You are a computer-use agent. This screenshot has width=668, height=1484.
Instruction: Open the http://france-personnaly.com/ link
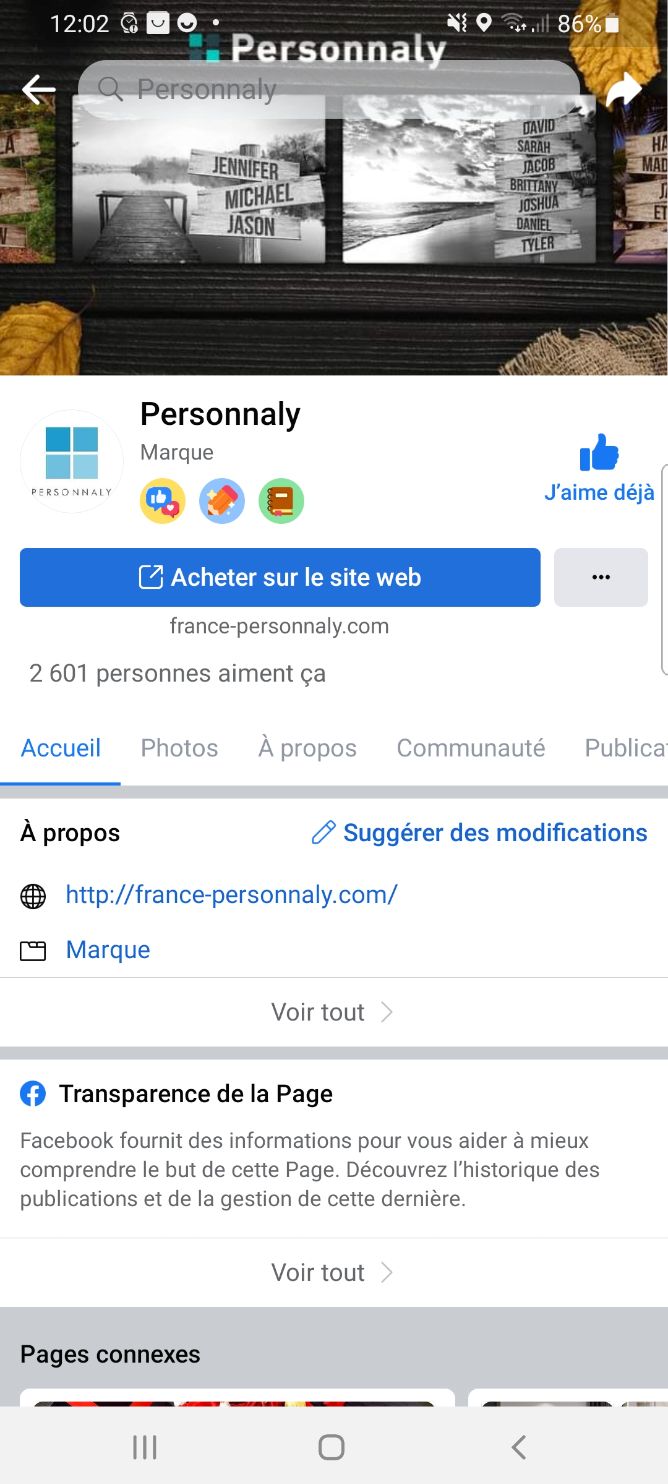[232, 895]
